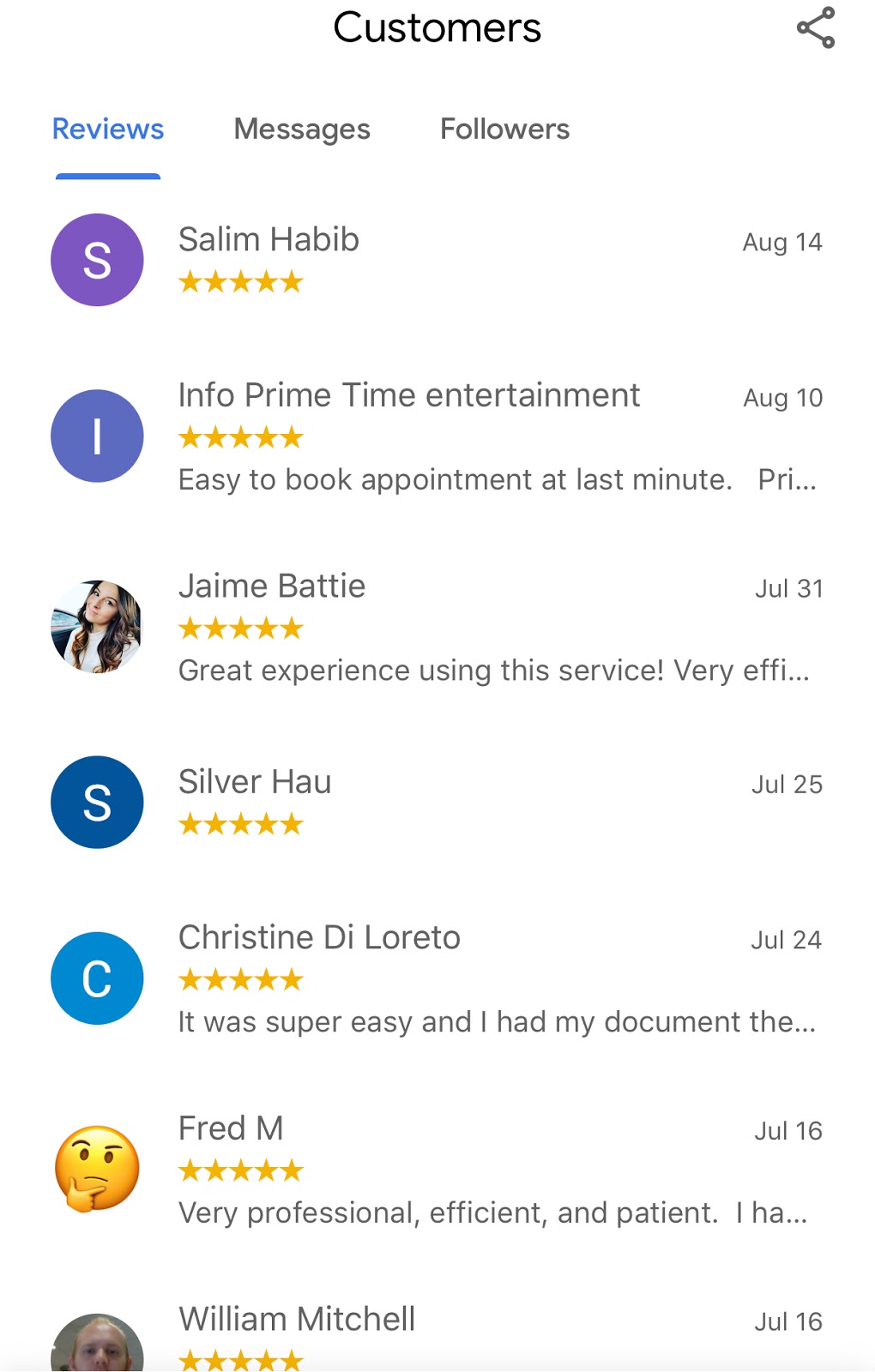The image size is (875, 1372).
Task: Switch to the Followers tab
Action: click(x=504, y=129)
